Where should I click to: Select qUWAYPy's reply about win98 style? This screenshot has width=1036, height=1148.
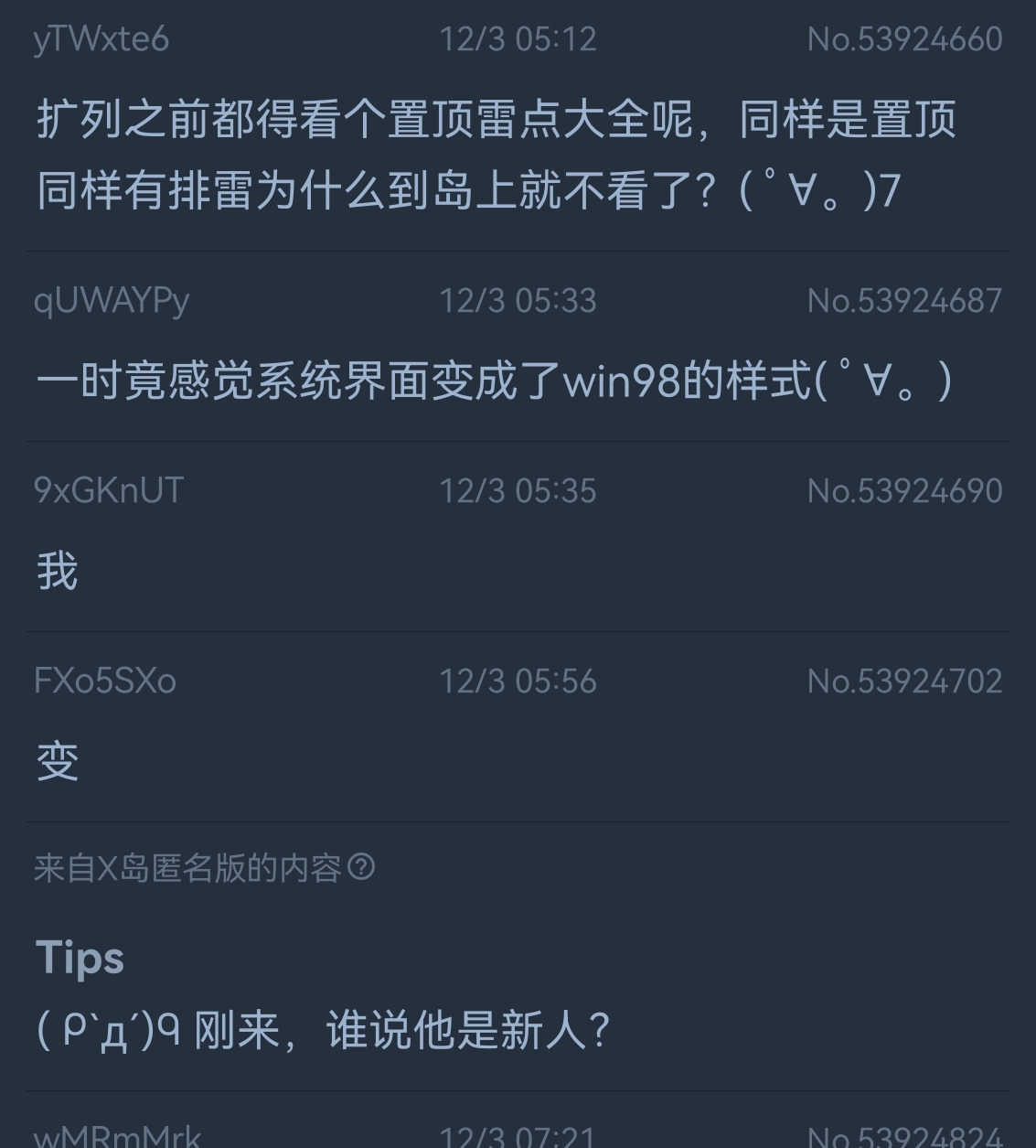[494, 380]
